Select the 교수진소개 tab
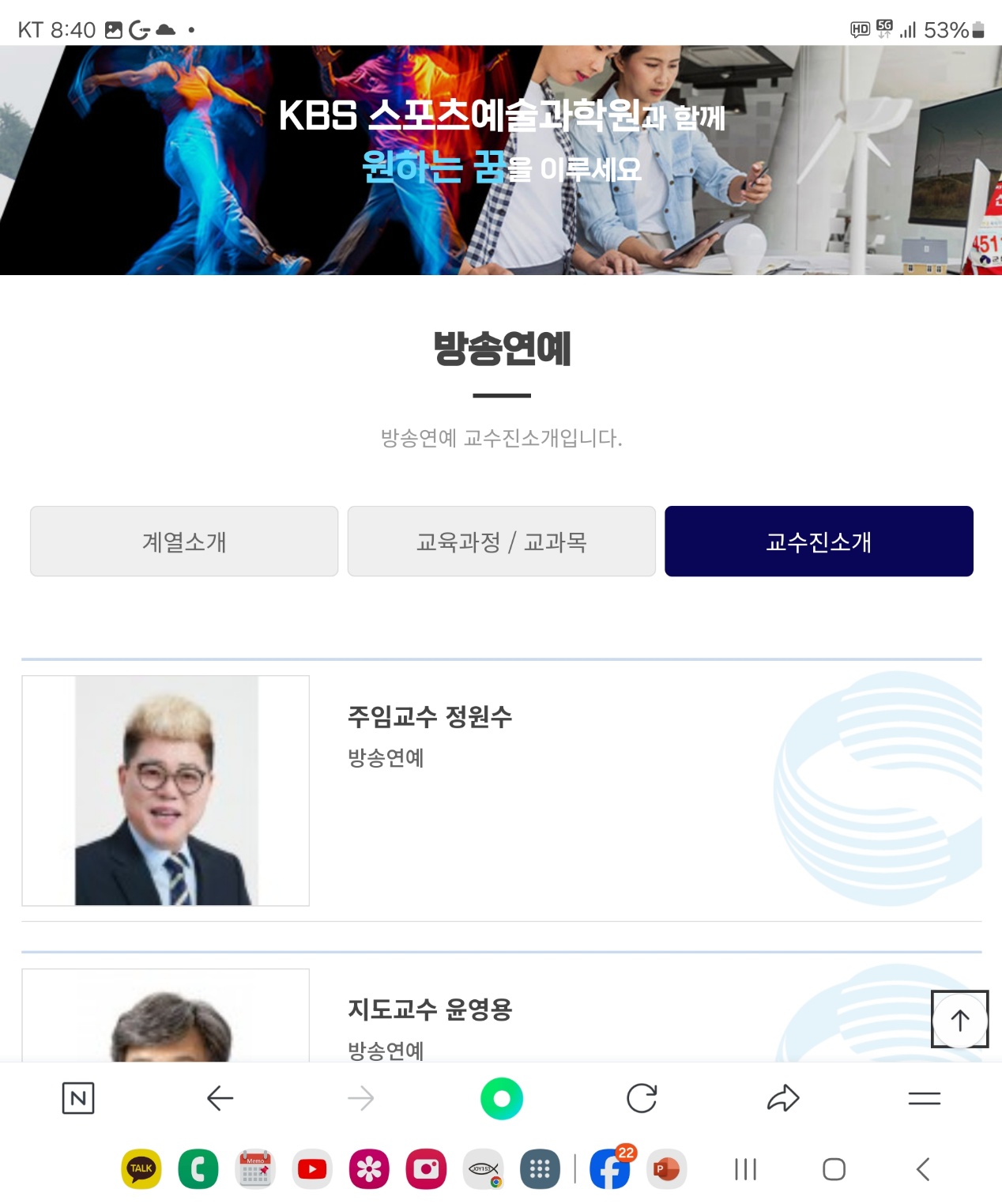 (819, 542)
